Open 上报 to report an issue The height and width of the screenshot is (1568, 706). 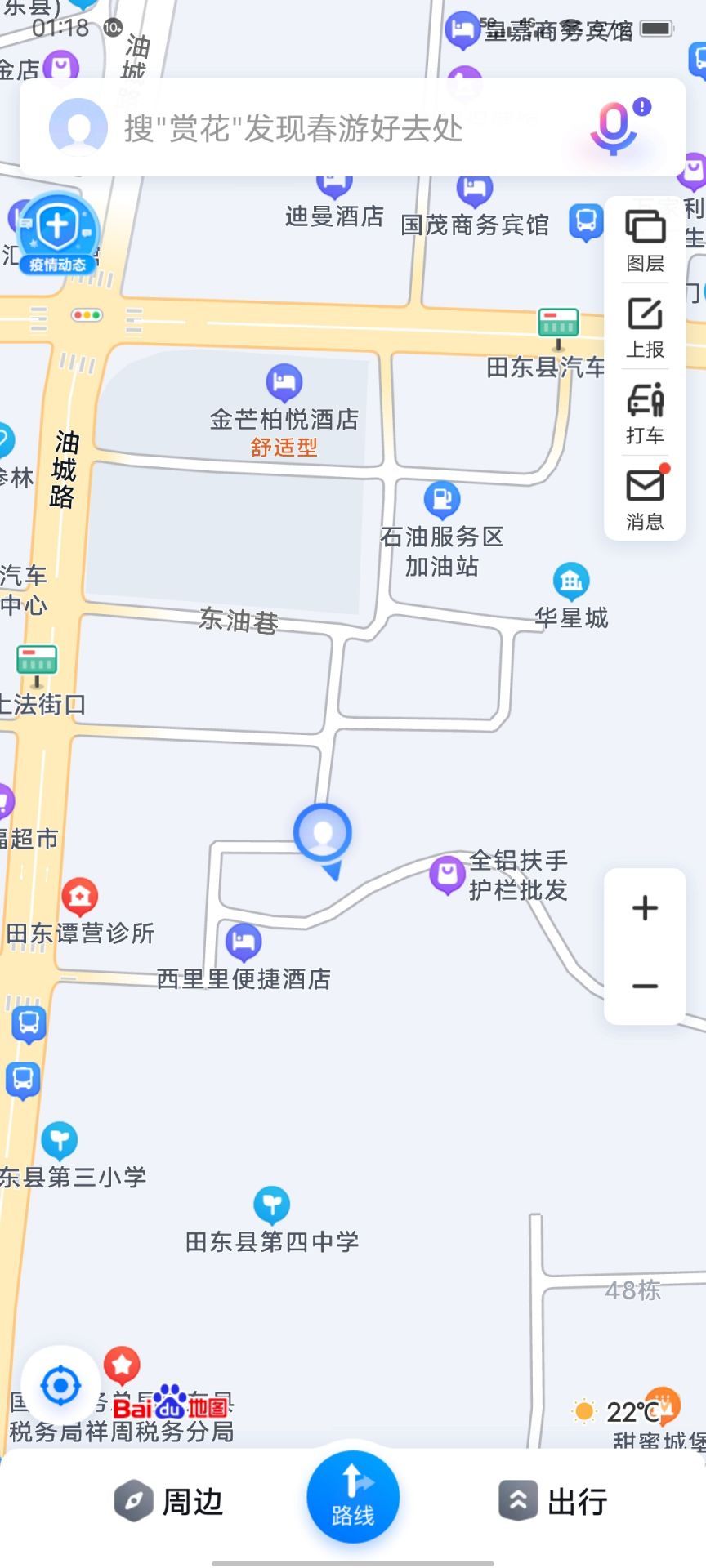pos(645,327)
